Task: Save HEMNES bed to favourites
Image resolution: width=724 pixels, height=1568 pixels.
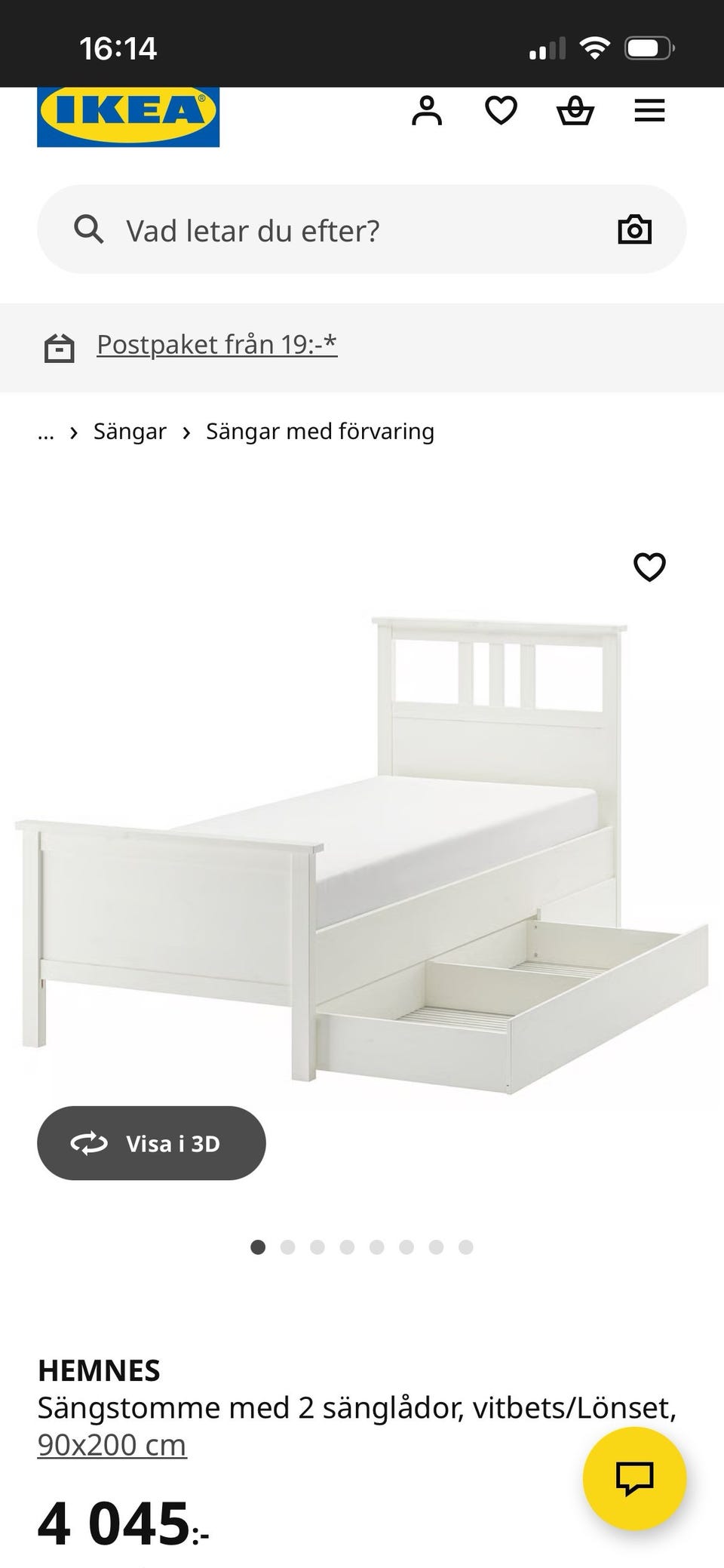Action: click(649, 567)
